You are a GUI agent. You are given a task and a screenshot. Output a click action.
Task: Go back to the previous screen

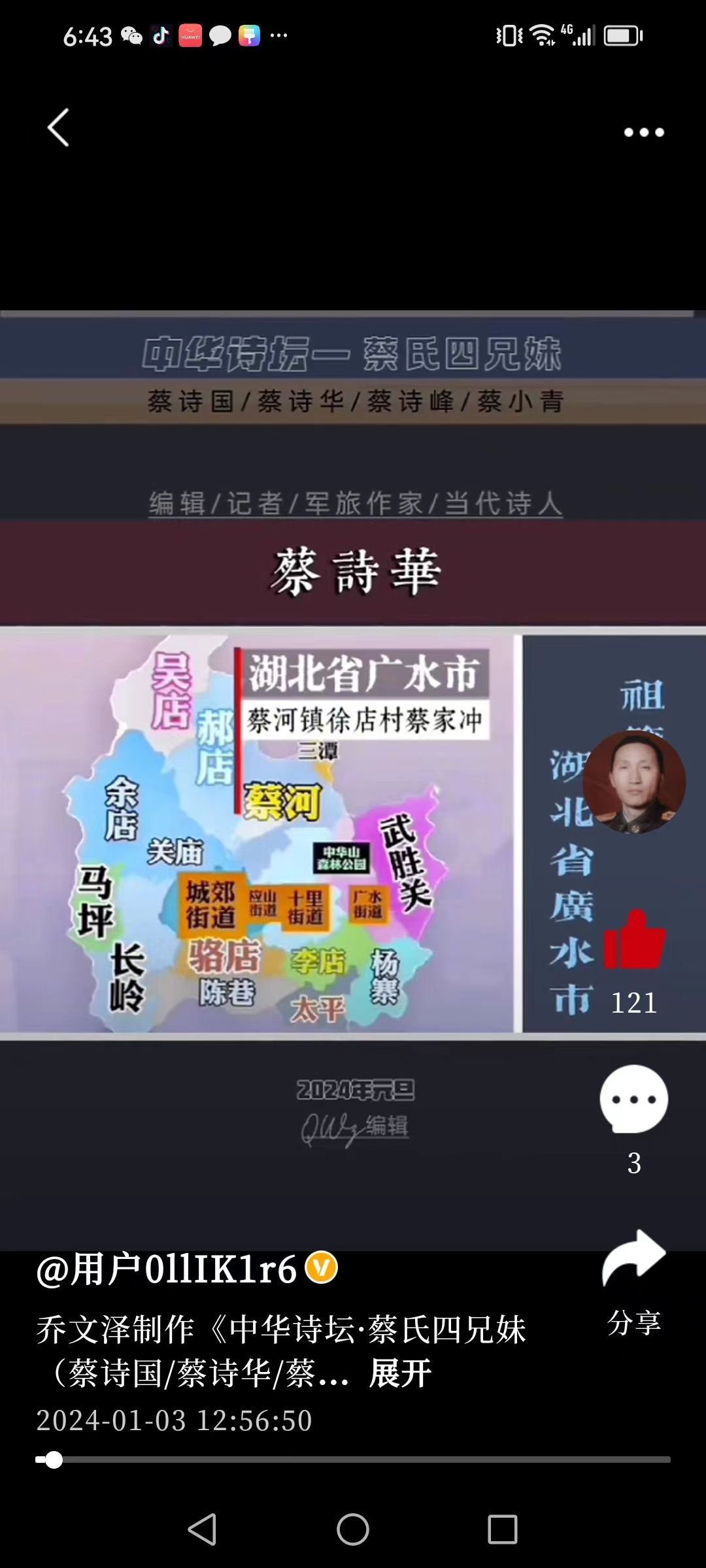click(58, 127)
